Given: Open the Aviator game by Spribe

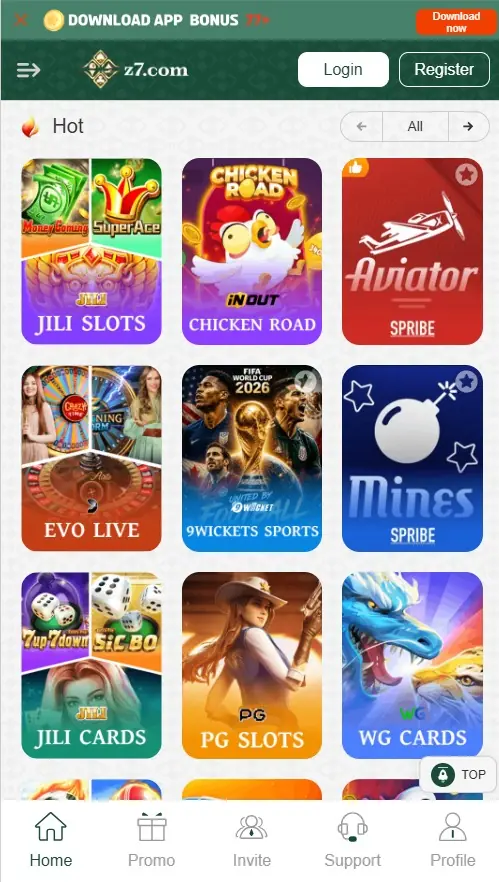Looking at the screenshot, I should point(412,251).
